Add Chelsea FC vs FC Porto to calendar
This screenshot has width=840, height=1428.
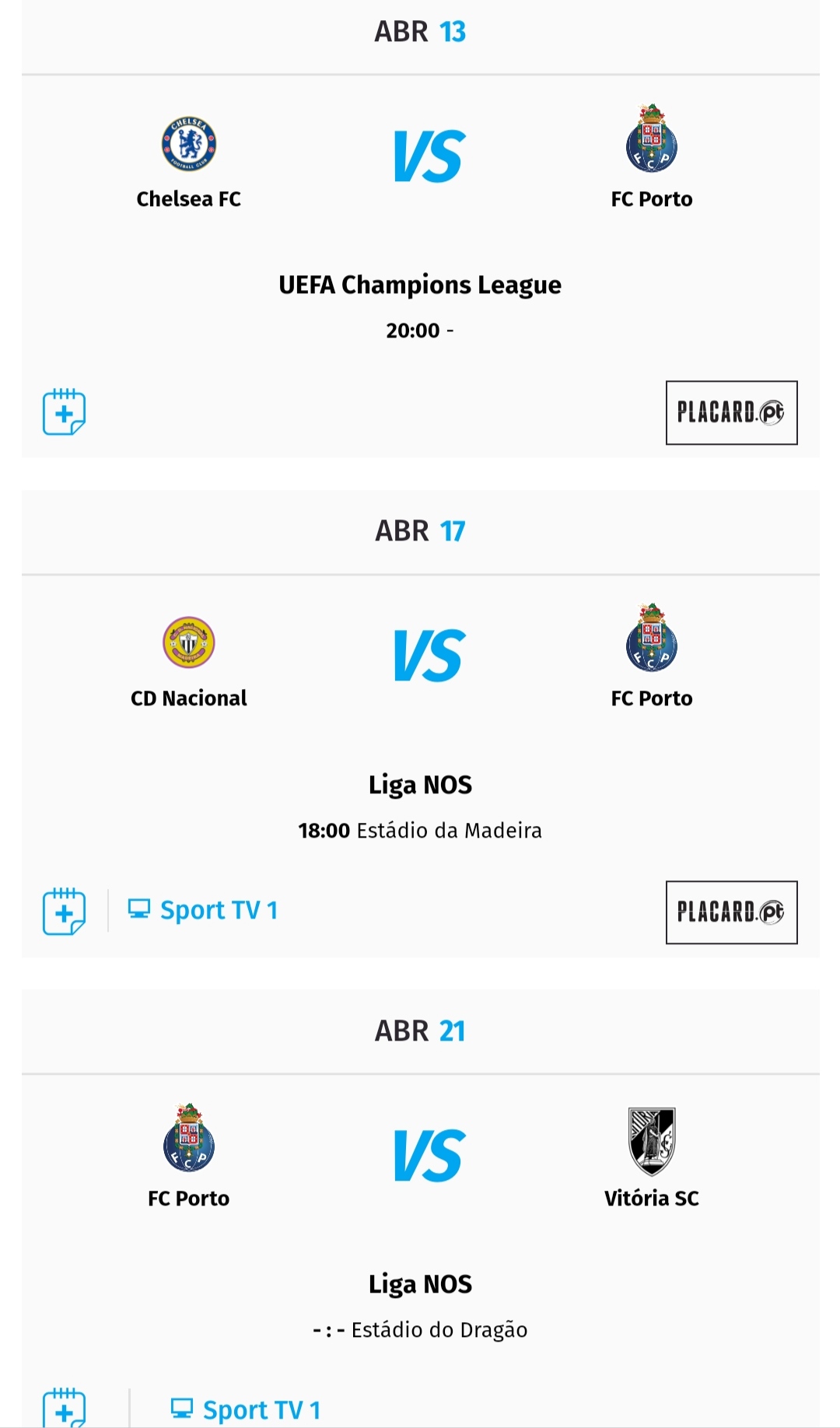(64, 411)
